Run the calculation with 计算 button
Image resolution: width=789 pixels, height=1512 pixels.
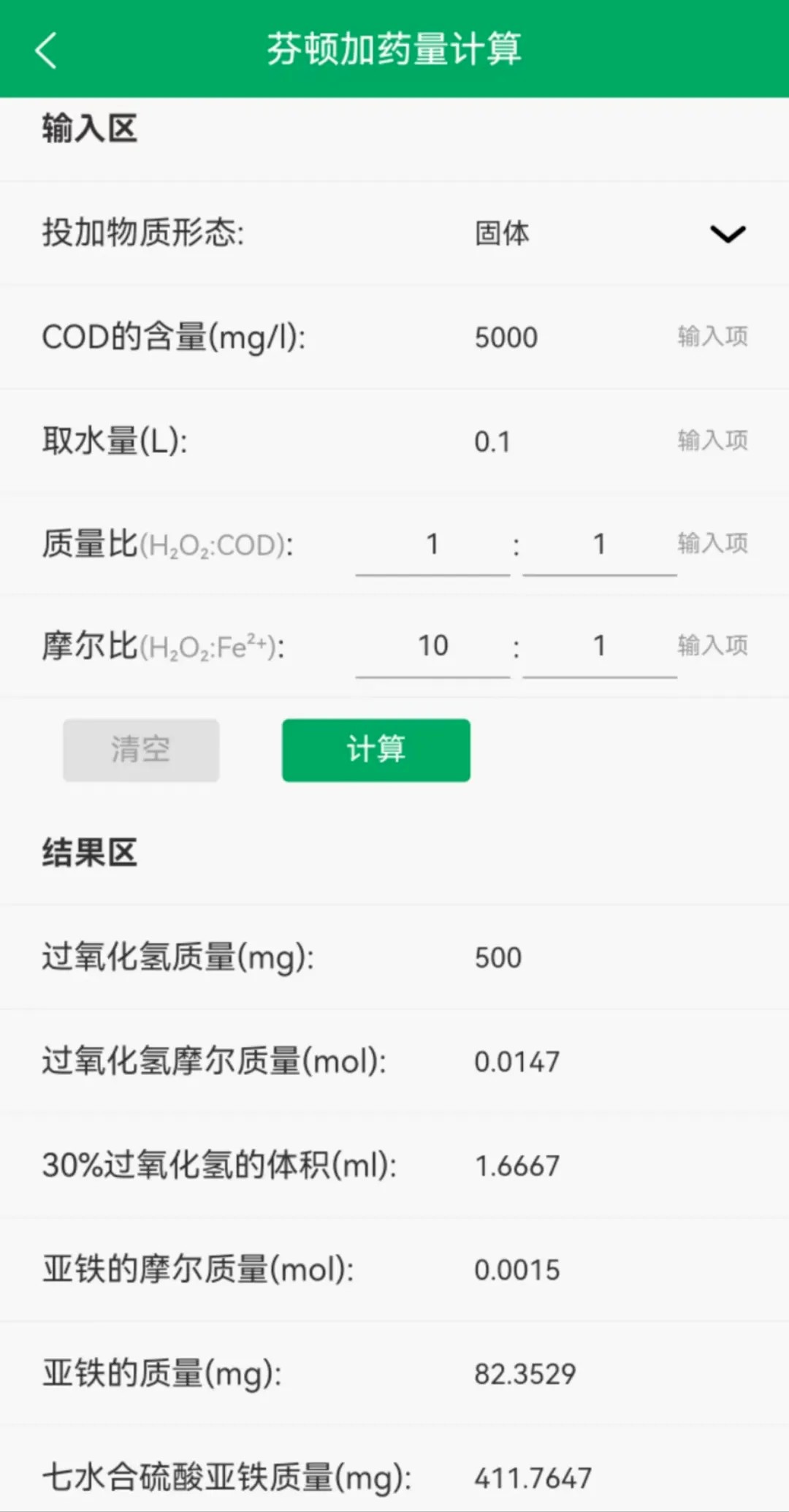(x=376, y=751)
